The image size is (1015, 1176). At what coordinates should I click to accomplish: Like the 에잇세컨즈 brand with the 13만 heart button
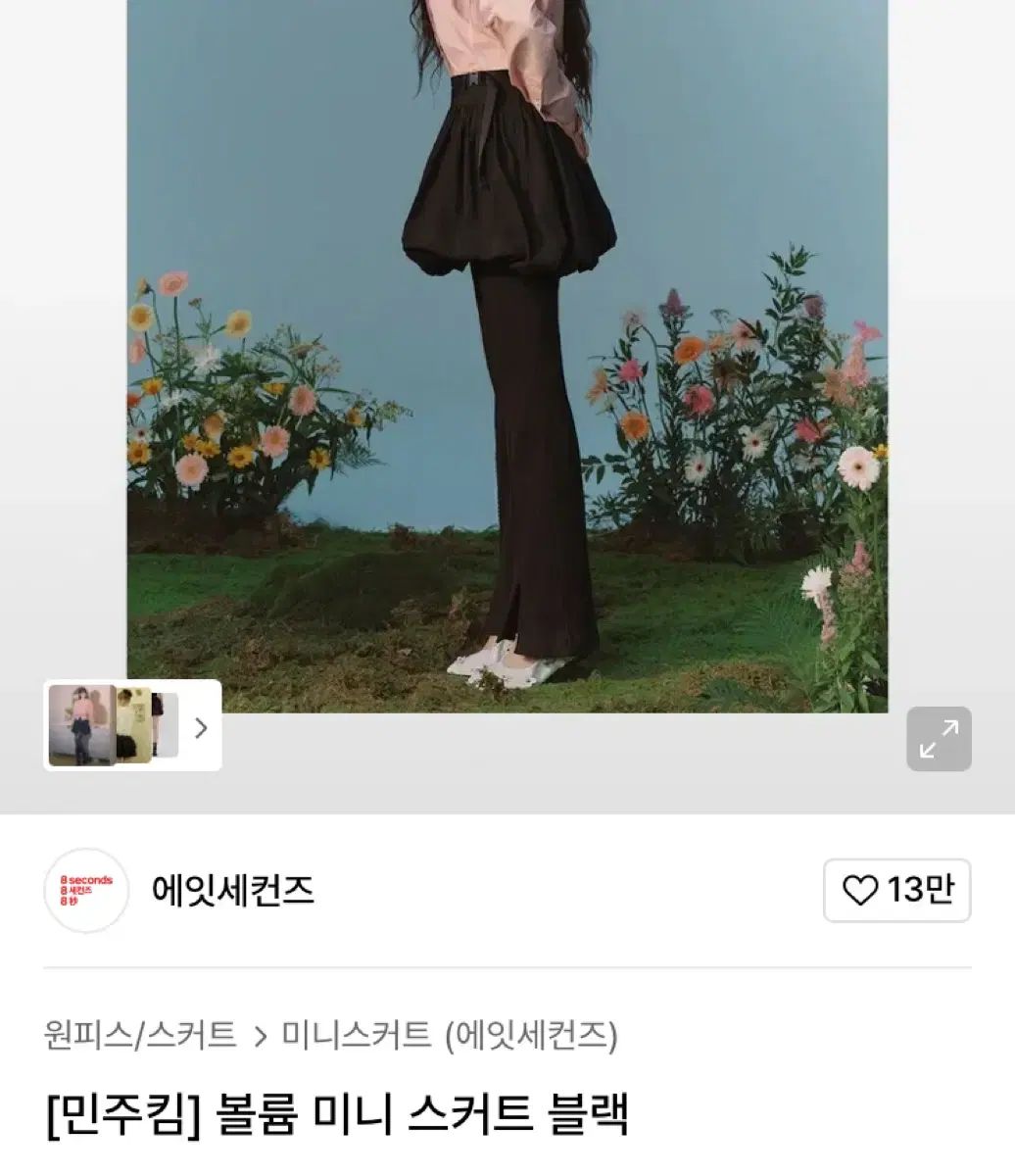click(x=896, y=890)
